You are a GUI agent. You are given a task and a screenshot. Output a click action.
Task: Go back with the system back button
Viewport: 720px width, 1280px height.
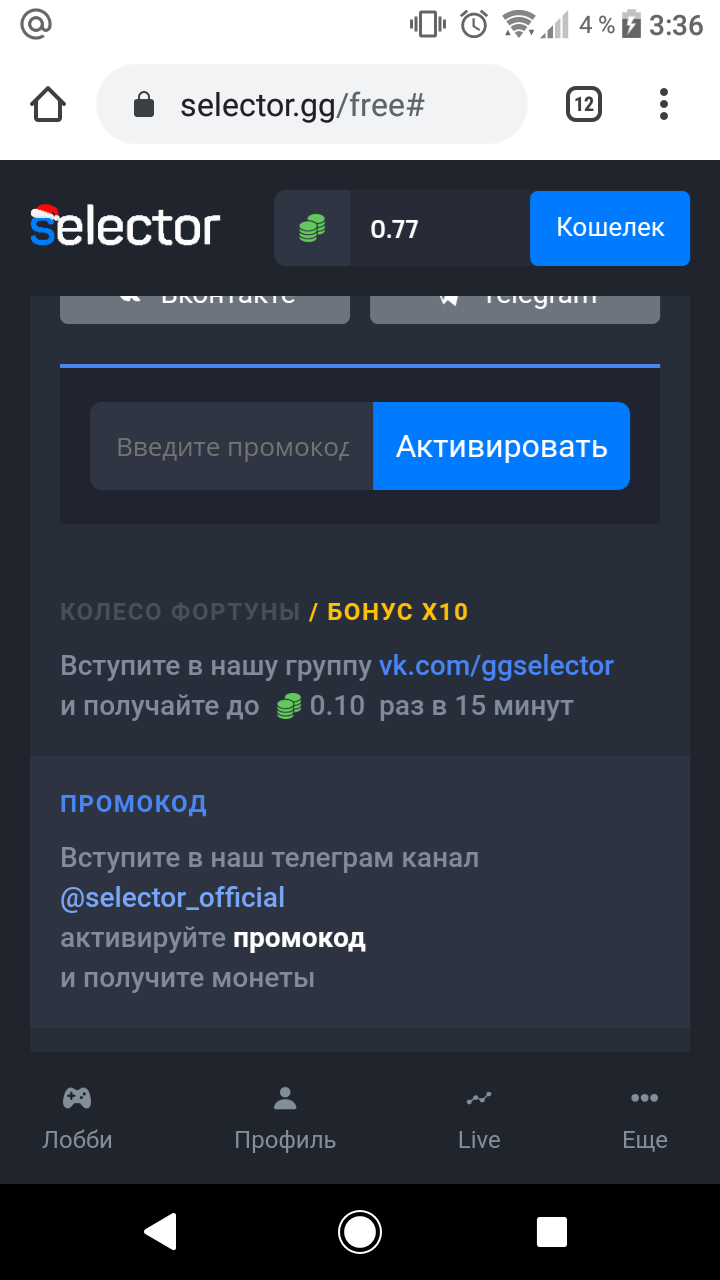pyautogui.click(x=161, y=1231)
